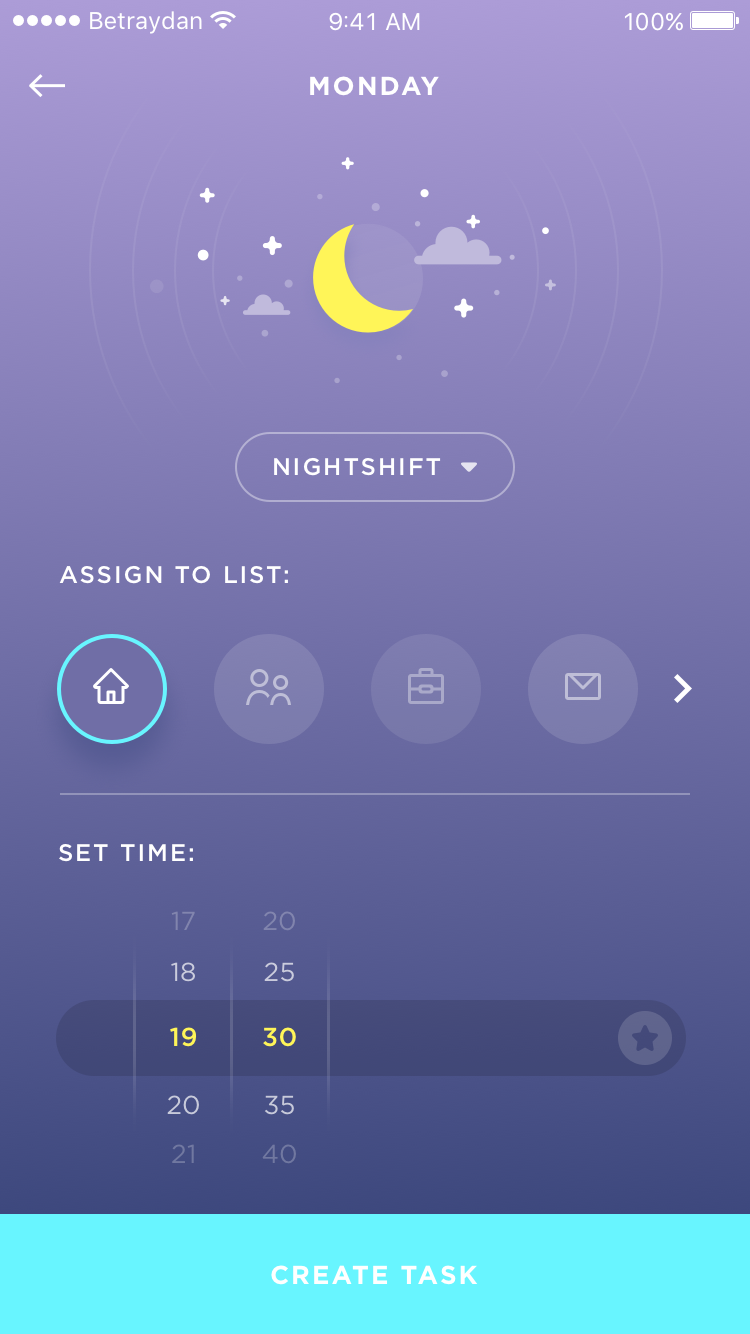Select hour 18 in the time picker
Screen dimensions: 750x1334
tap(183, 972)
